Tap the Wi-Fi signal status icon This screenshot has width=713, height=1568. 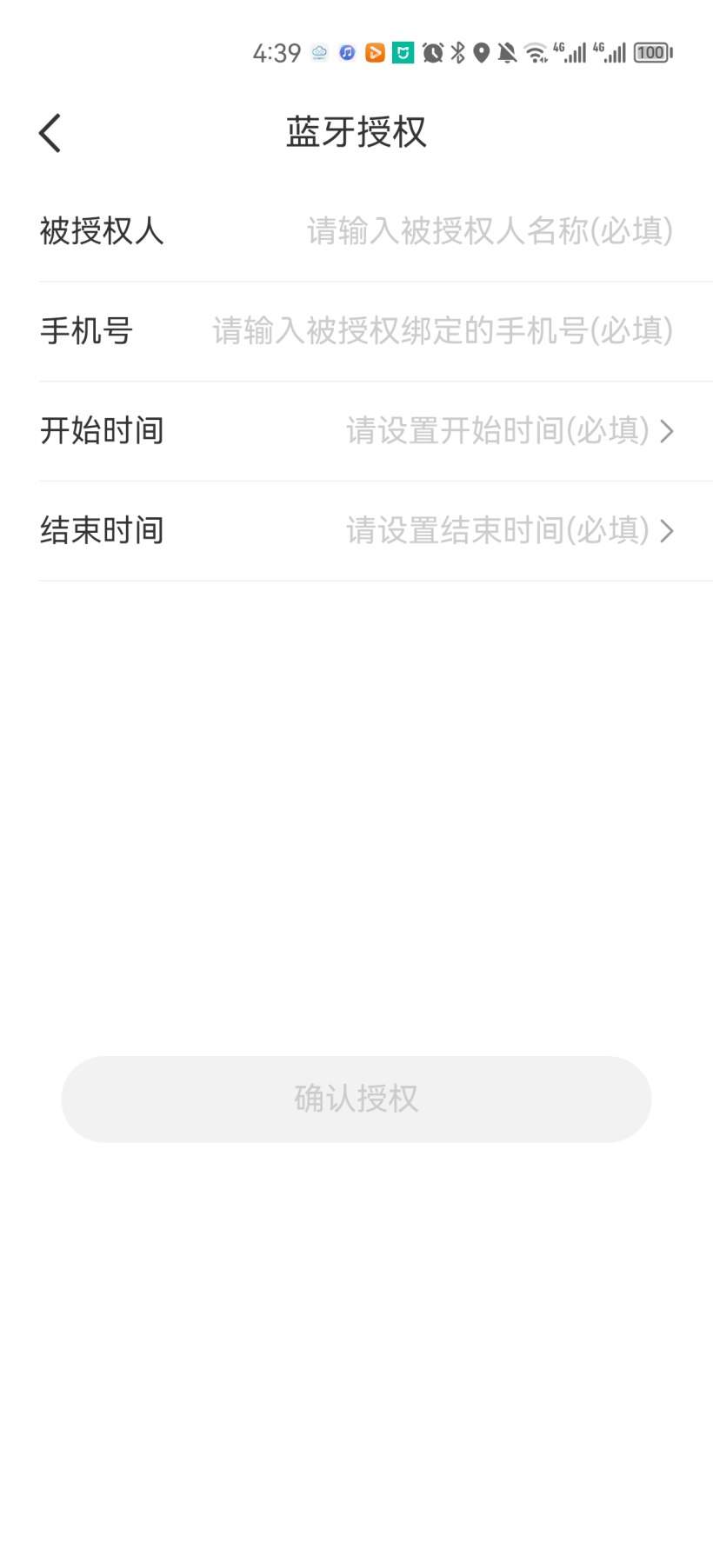(534, 53)
